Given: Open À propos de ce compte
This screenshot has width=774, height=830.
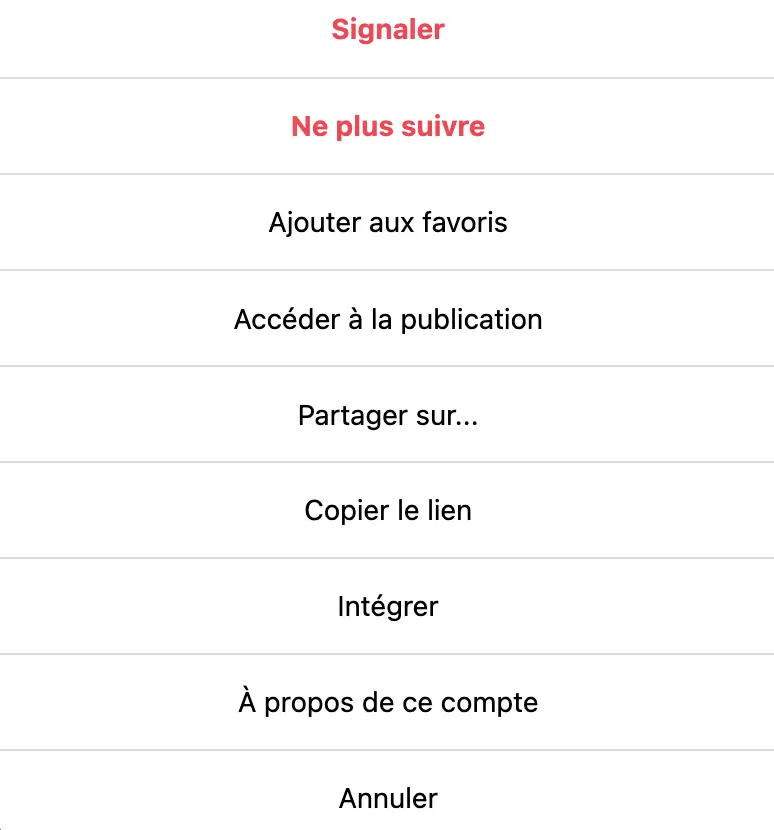Looking at the screenshot, I should point(388,703).
